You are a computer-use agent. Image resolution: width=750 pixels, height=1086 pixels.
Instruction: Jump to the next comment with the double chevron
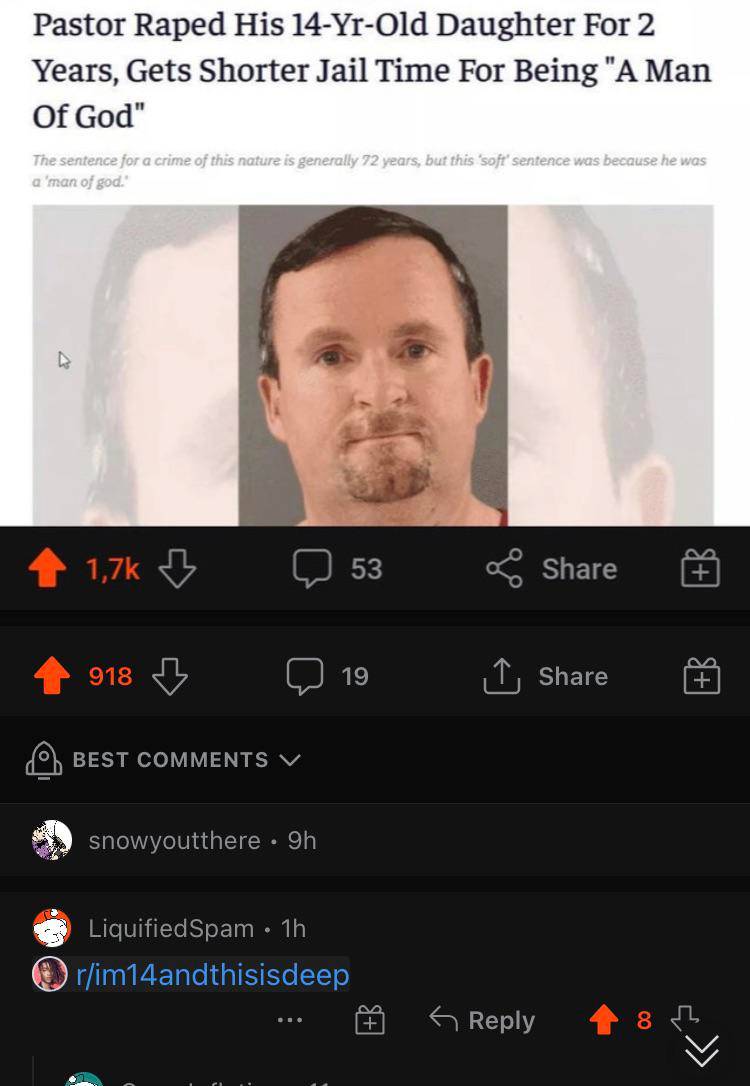[x=702, y=1051]
